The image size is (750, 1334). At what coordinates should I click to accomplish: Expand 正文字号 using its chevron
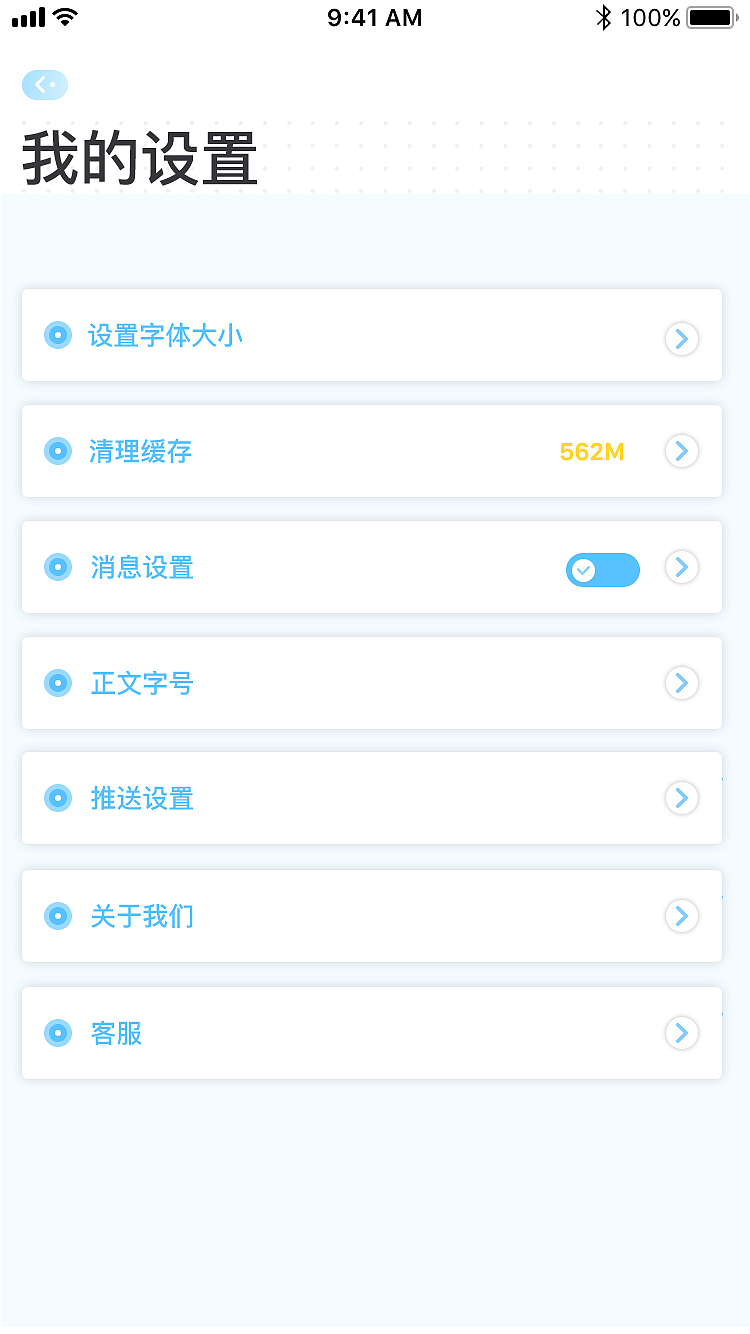tap(682, 683)
